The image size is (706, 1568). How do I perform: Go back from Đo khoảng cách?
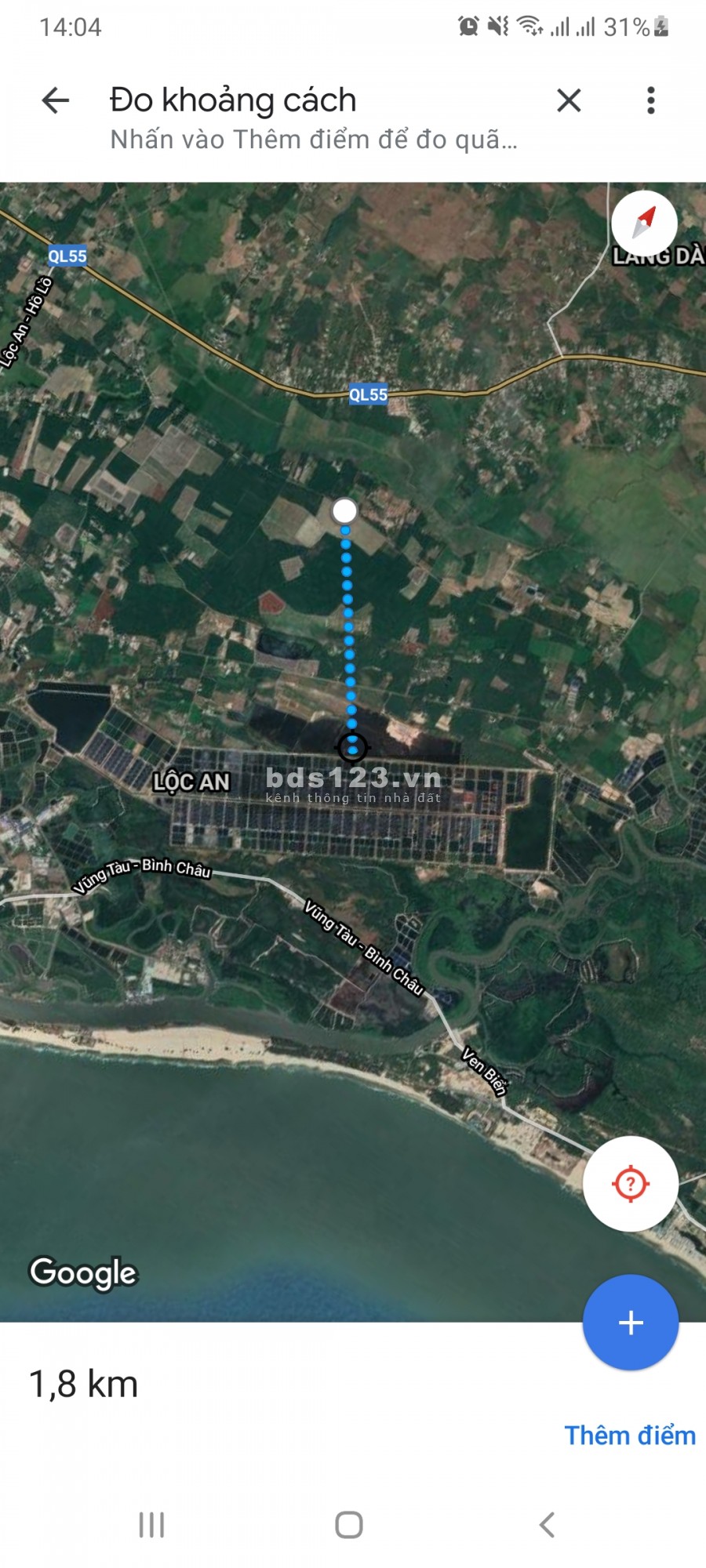pos(56,100)
